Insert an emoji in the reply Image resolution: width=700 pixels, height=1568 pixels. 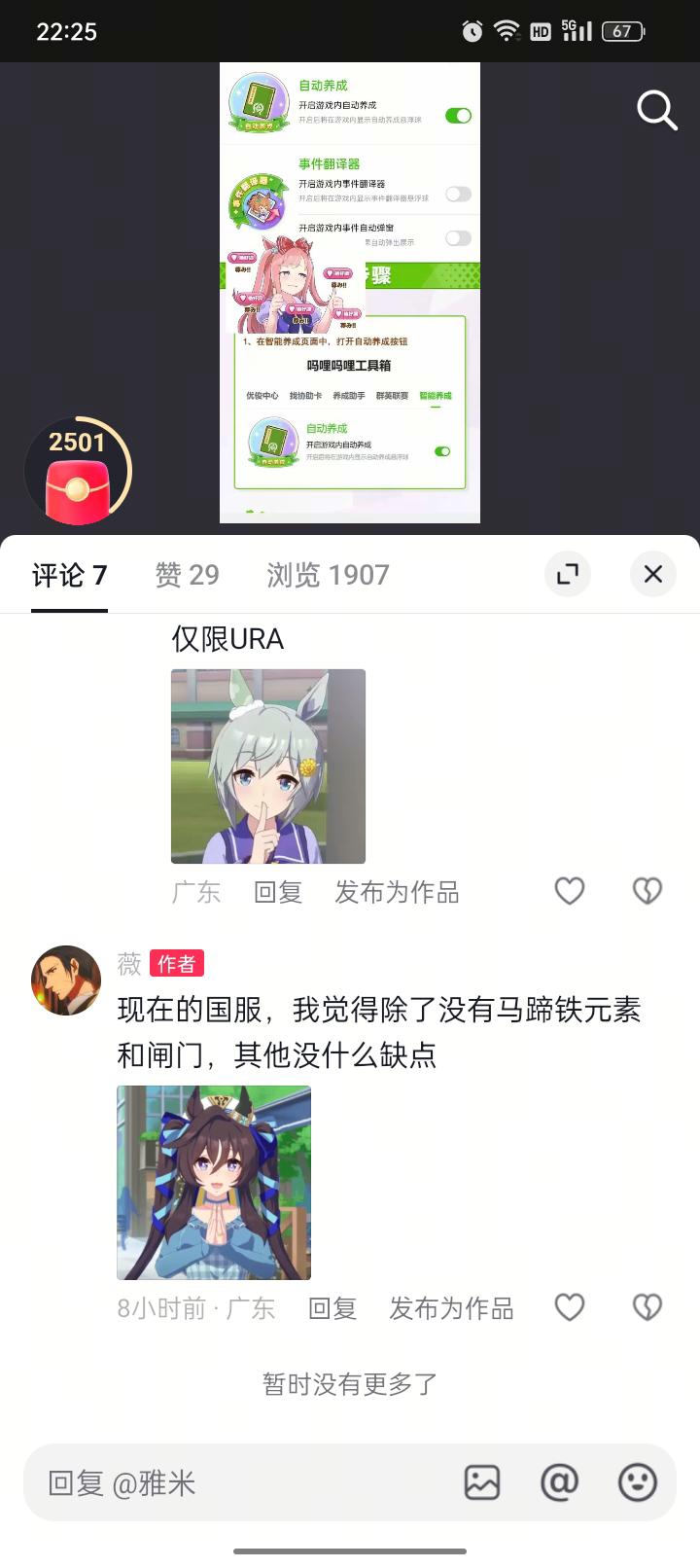pos(638,1483)
